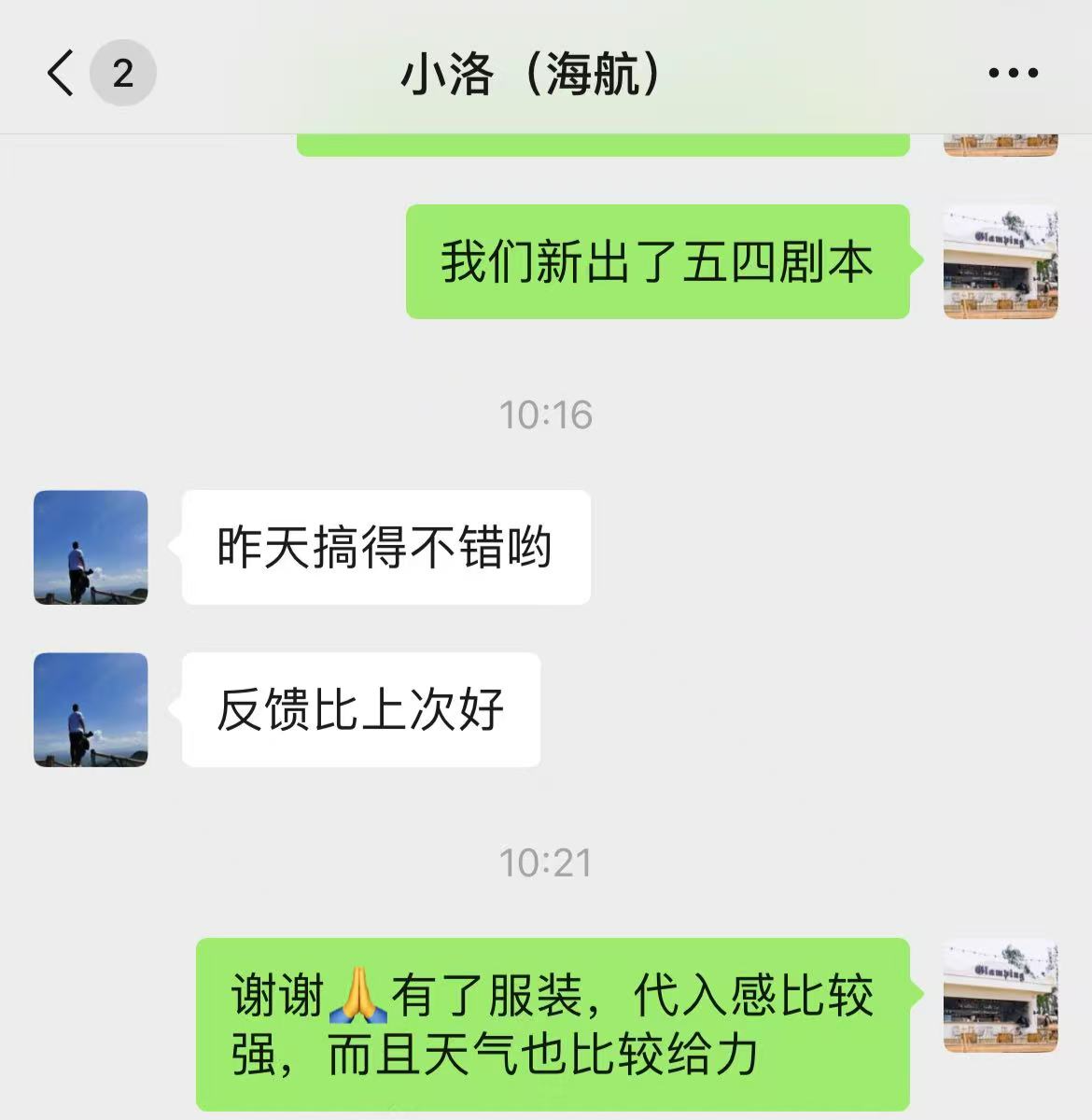Tap 小洛's avatar beside 反馈比上次好

click(89, 710)
